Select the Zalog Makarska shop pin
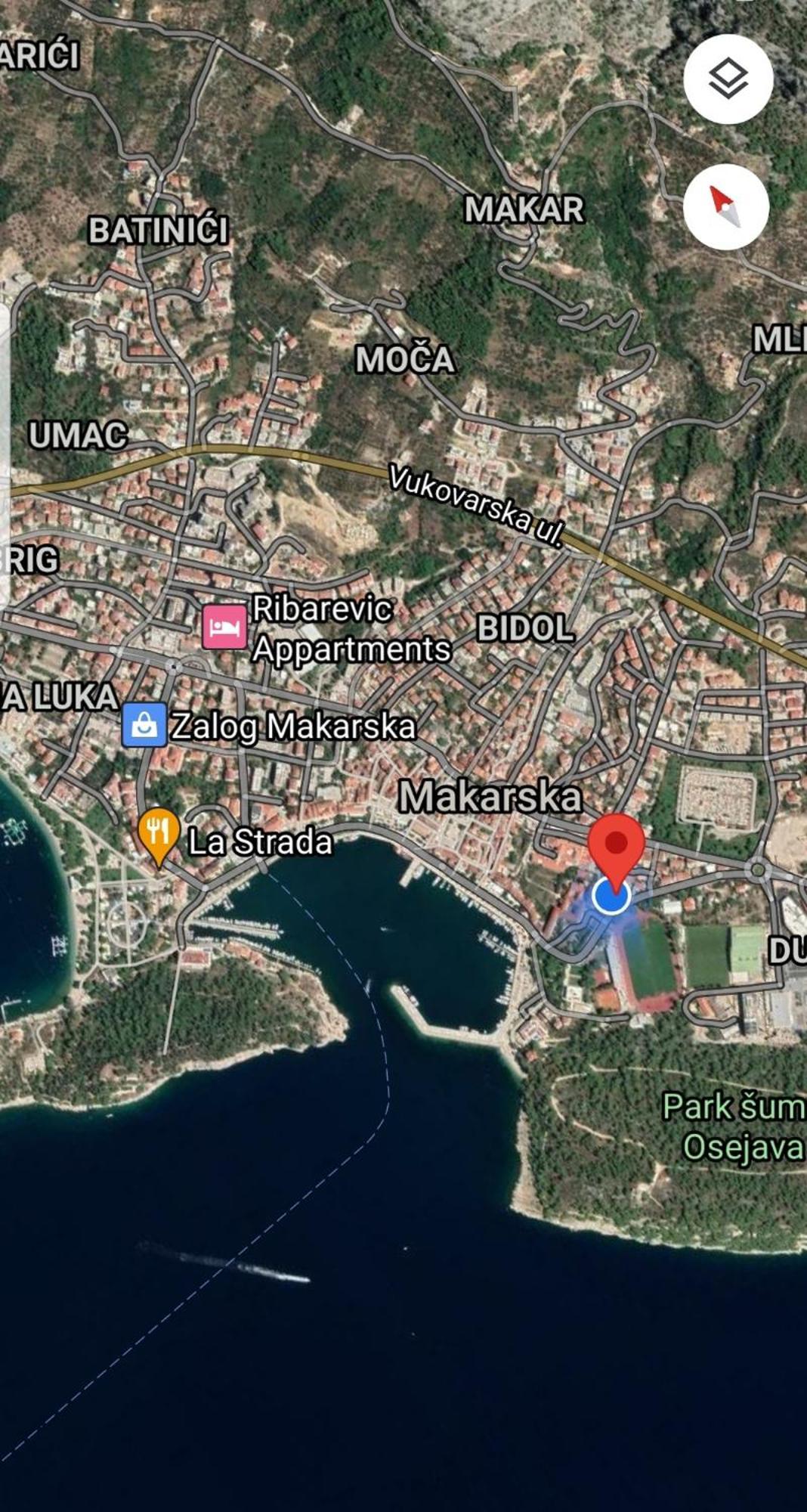Screen dimensions: 807x1512 [x=144, y=725]
